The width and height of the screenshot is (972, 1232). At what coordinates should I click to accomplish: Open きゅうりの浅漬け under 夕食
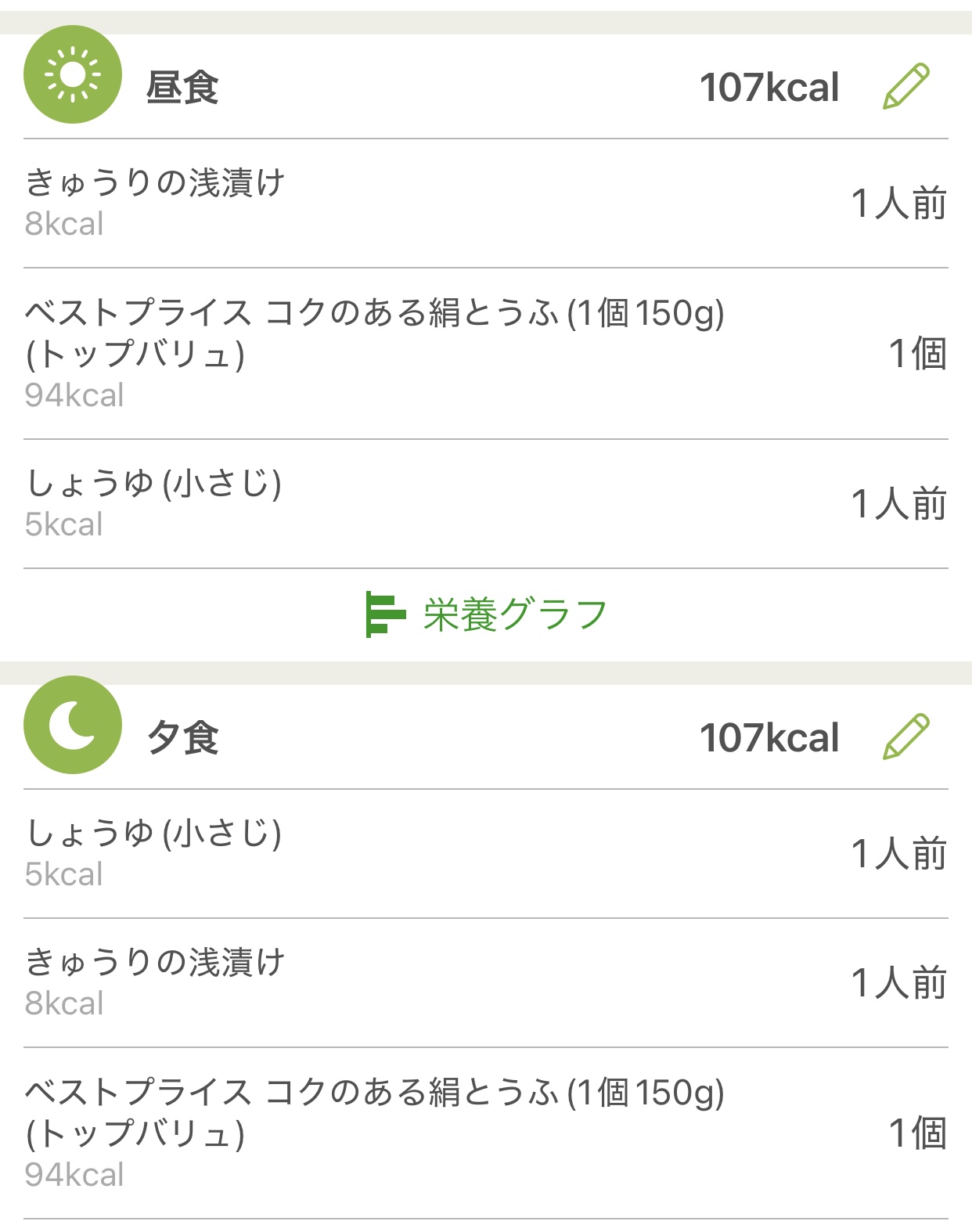coord(485,982)
